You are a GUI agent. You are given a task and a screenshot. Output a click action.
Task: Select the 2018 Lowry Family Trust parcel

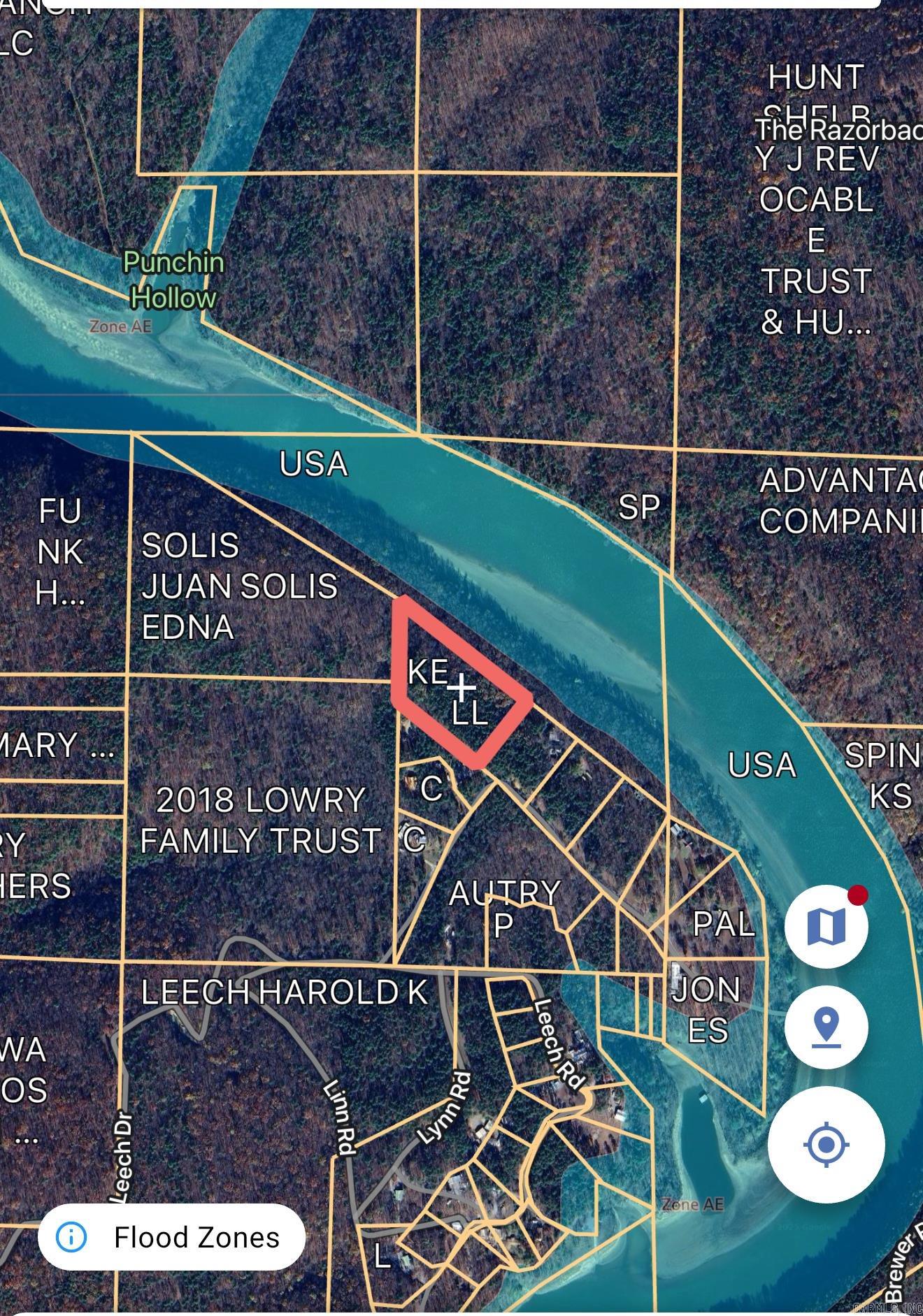click(x=260, y=820)
